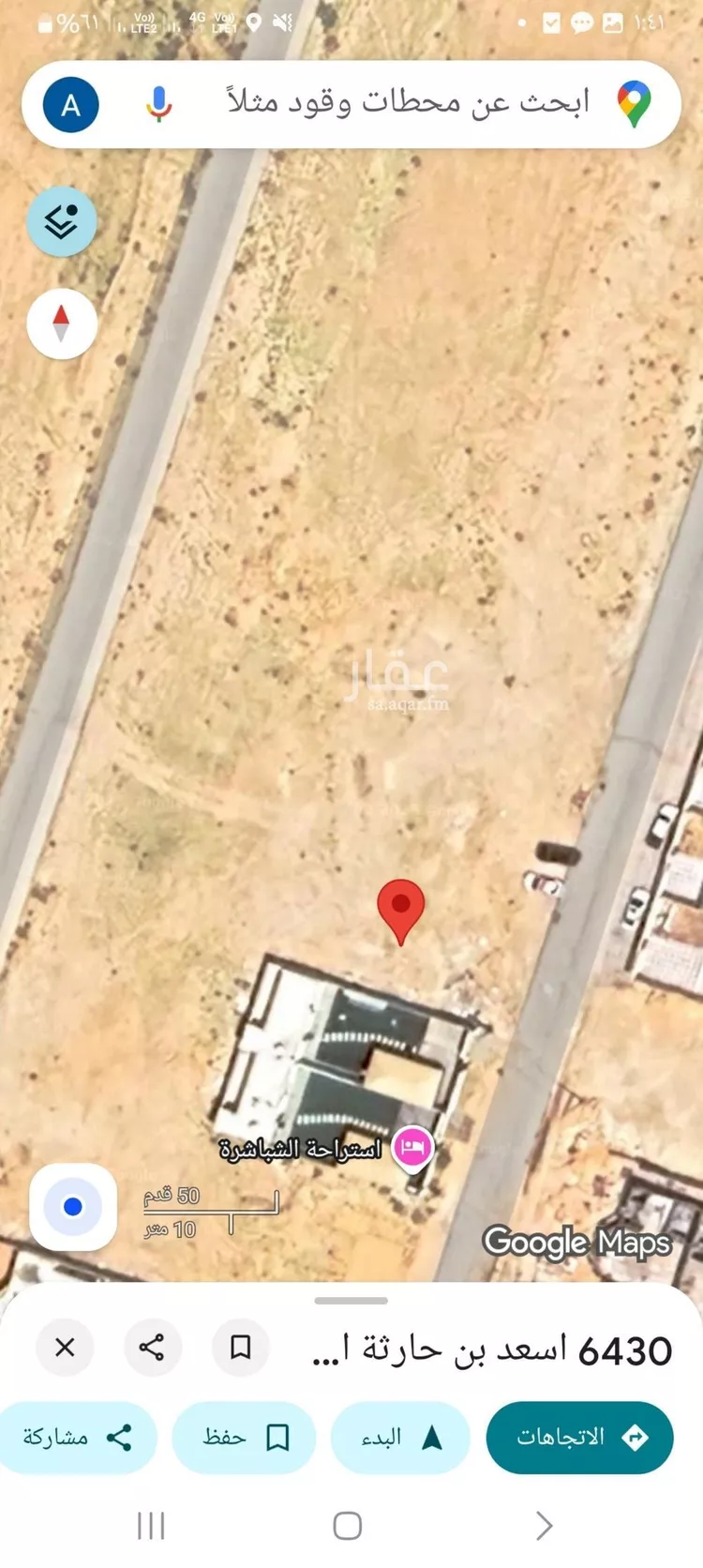Image resolution: width=703 pixels, height=1568 pixels.
Task: Start voice search with the microphone
Action: click(159, 104)
